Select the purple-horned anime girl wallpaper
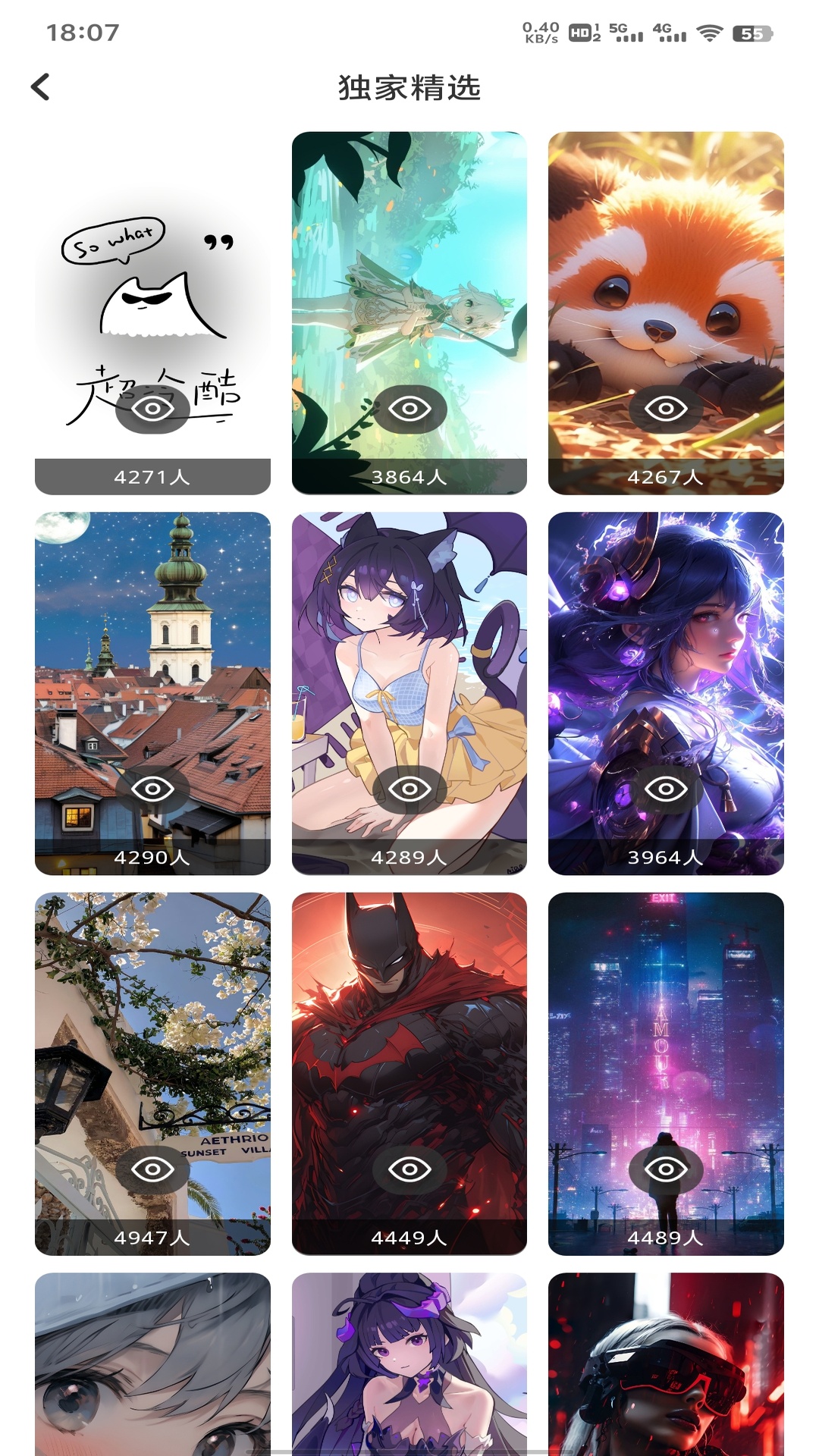Viewport: 819px width, 1456px height. click(x=409, y=1365)
